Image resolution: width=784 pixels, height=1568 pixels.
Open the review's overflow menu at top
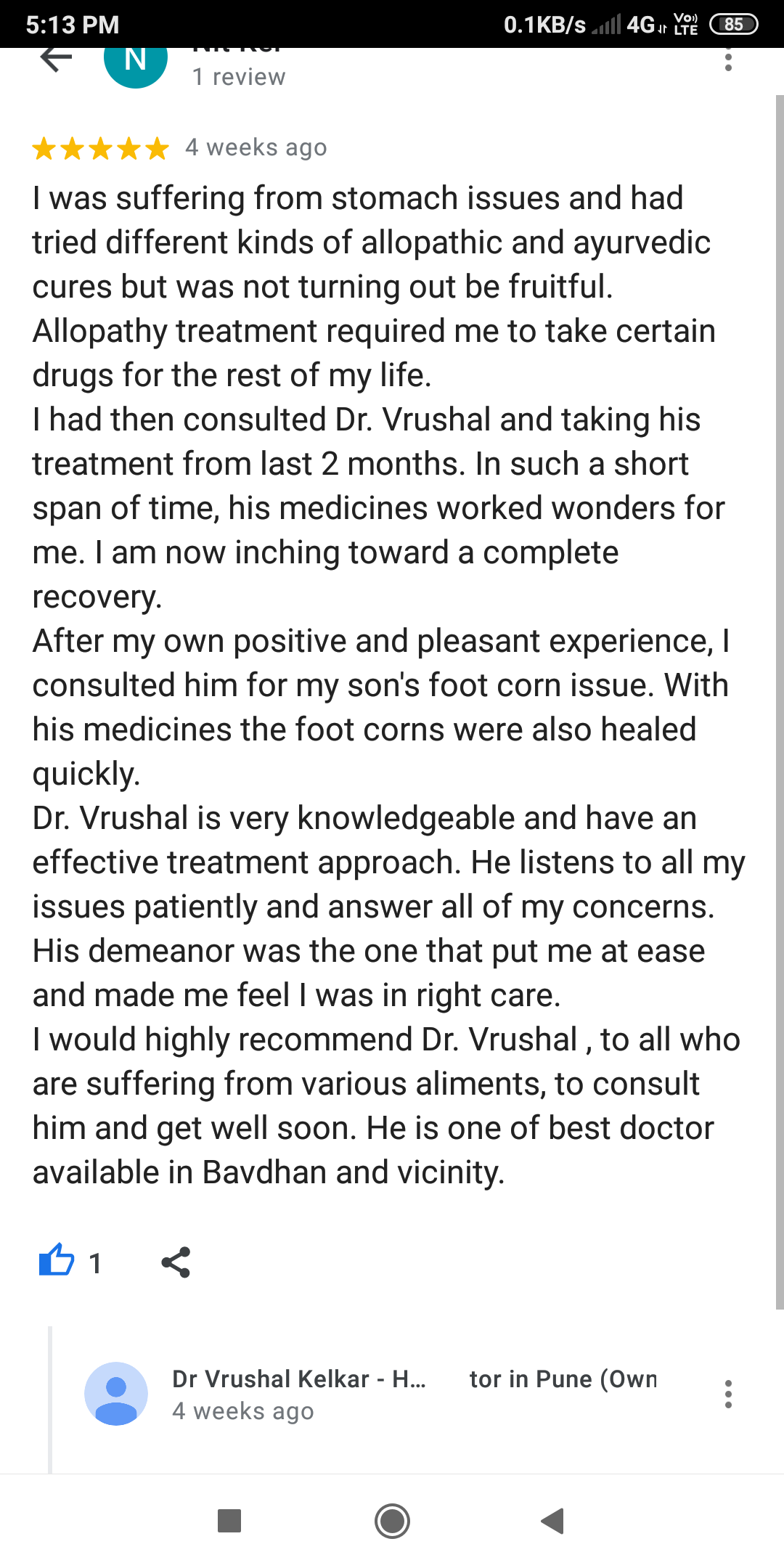pos(728,60)
